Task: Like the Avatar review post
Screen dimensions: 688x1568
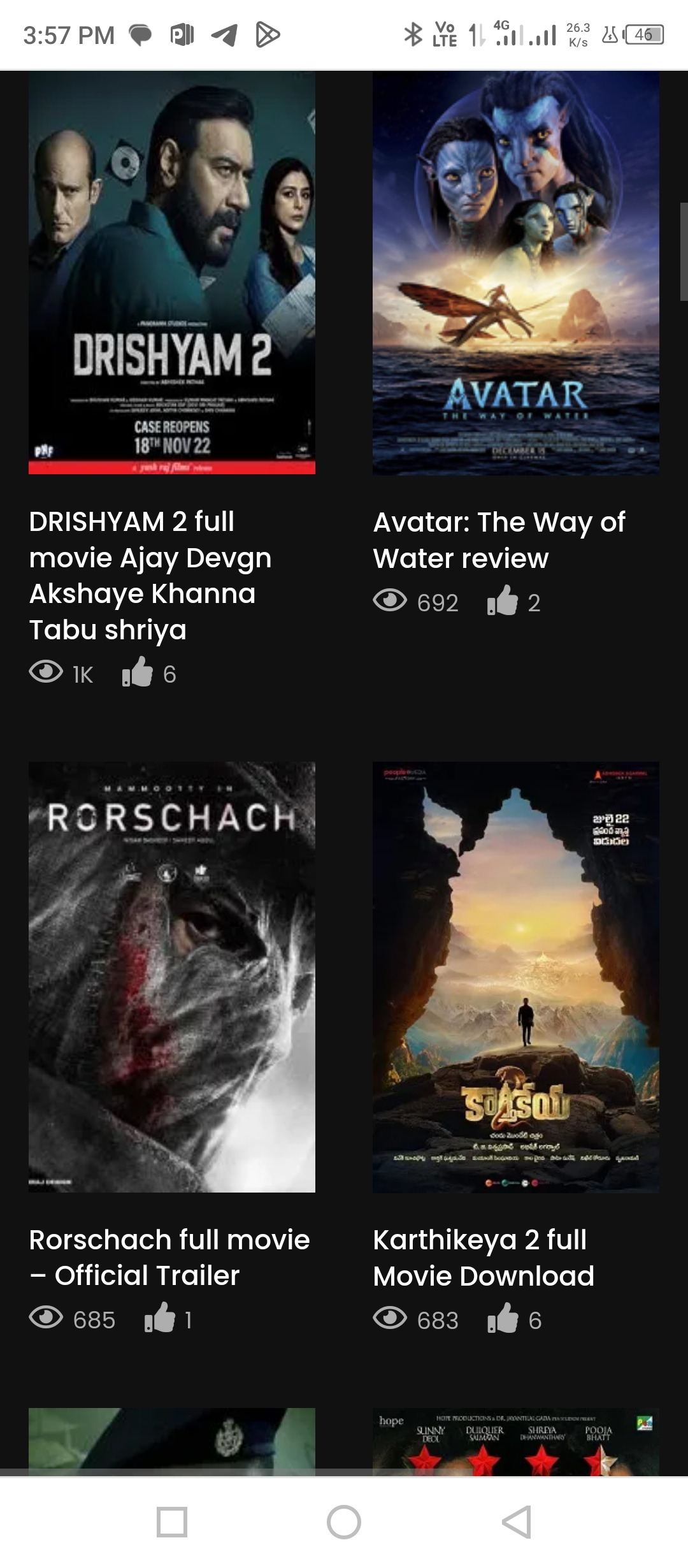Action: click(503, 601)
